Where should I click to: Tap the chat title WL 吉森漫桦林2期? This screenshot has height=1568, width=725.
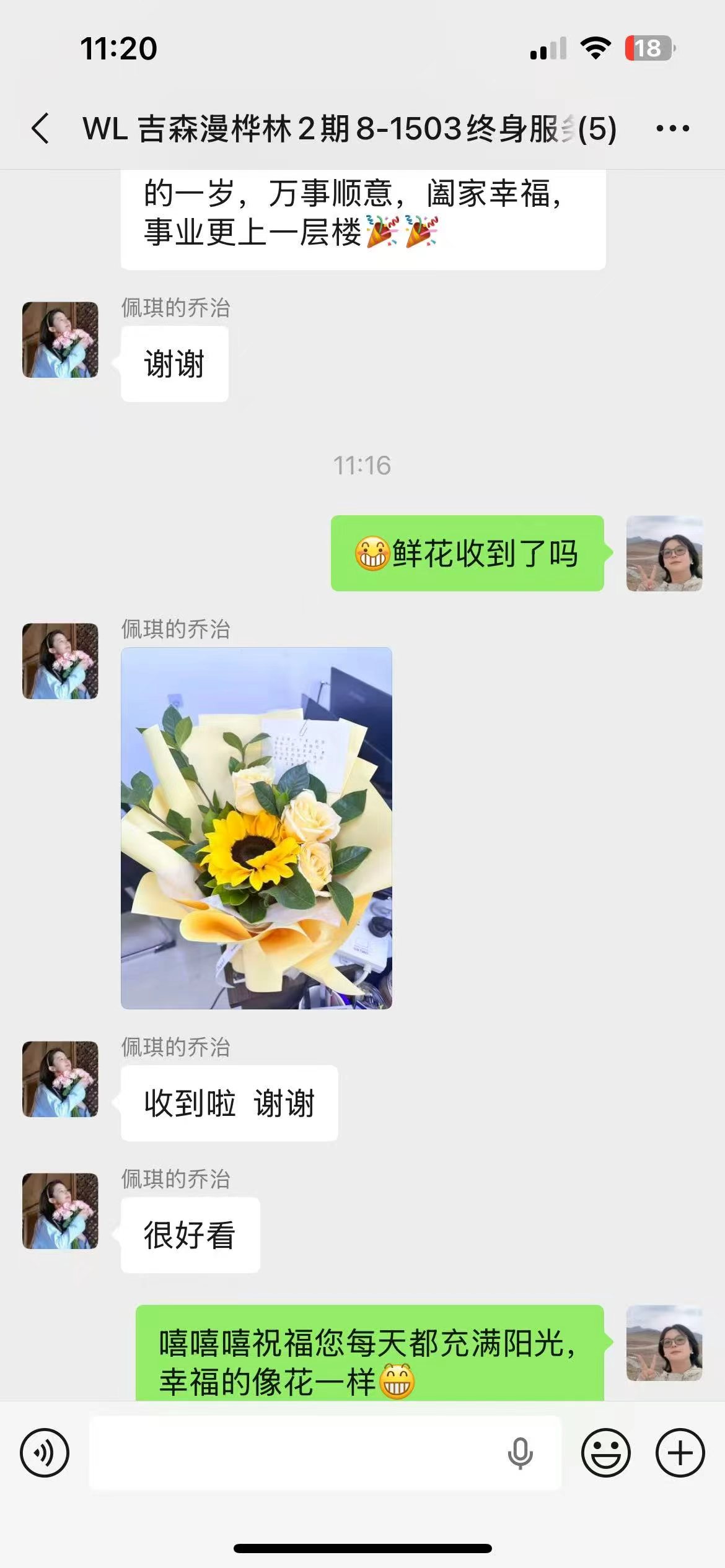(347, 128)
